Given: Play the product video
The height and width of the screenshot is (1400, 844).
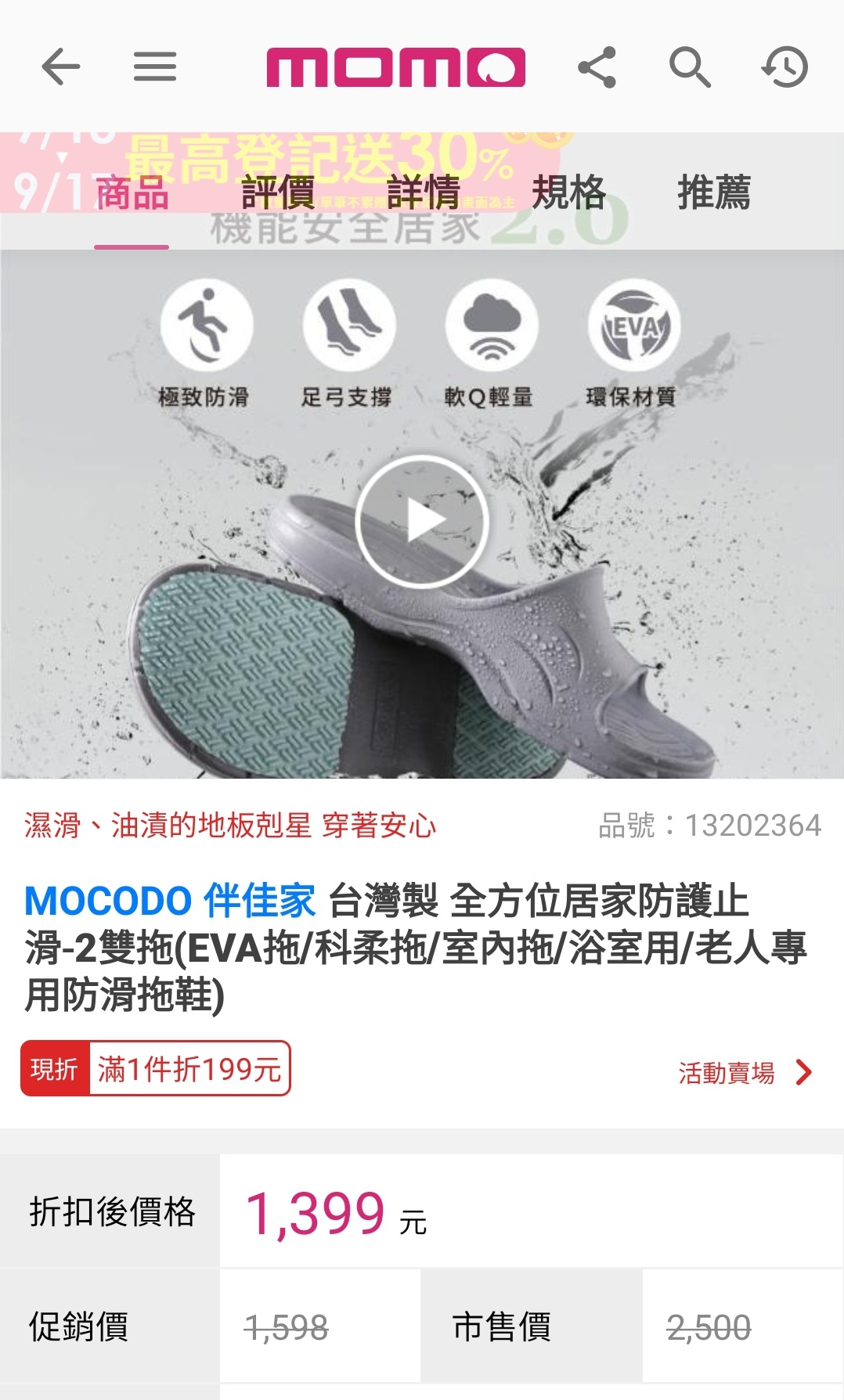Looking at the screenshot, I should [x=422, y=521].
